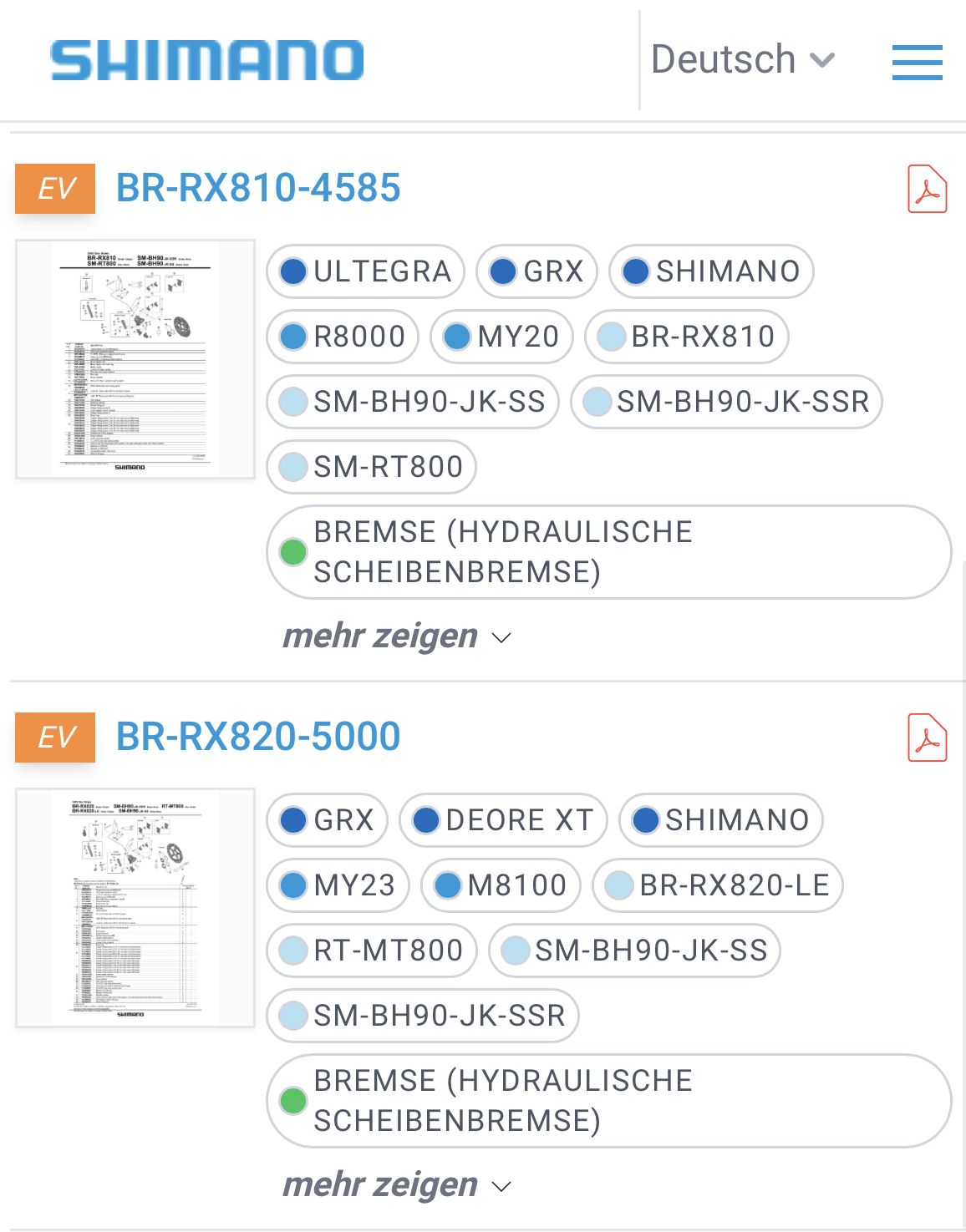Select the DEORE XT tag chip
Viewport: 966px width, 1232px height.
503,820
